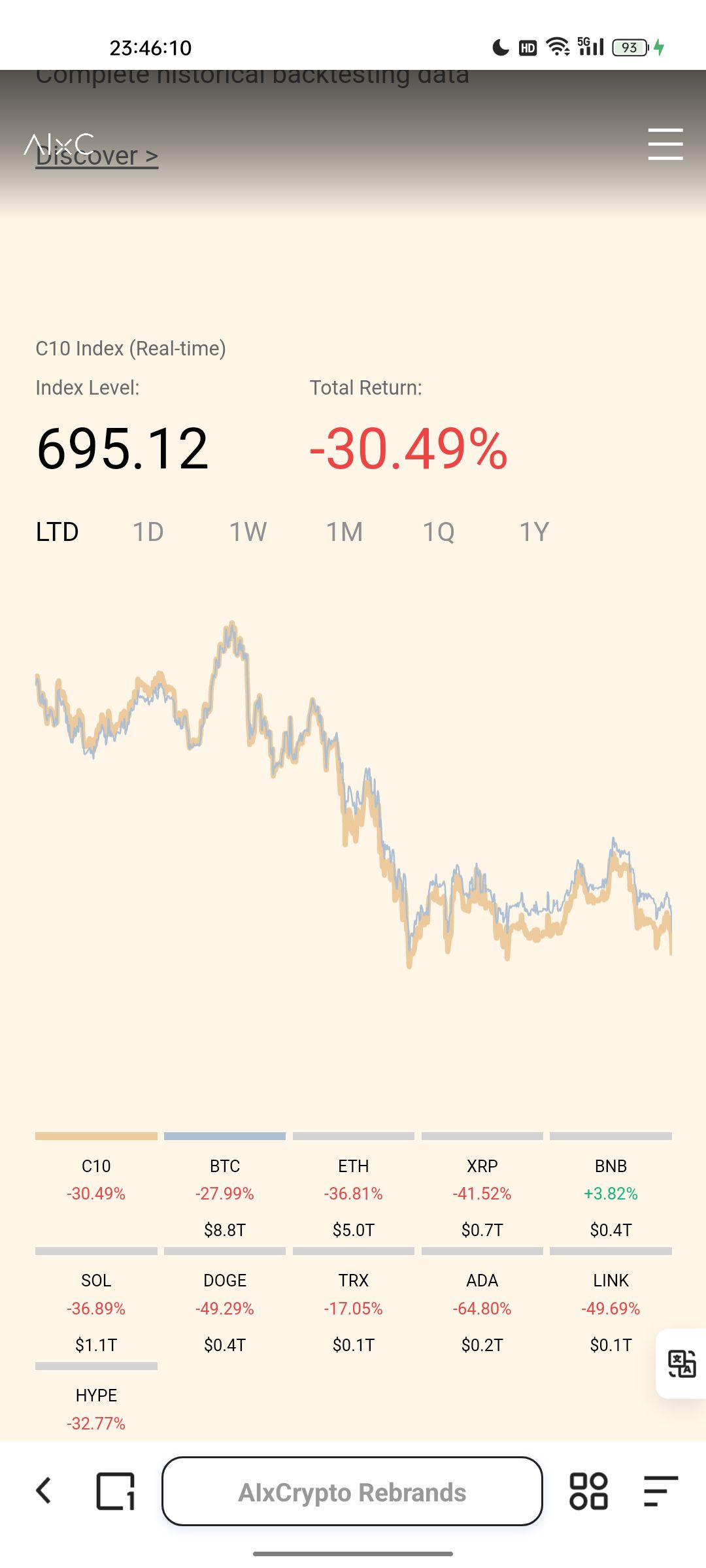Show the 1Y chart range
This screenshot has height=1568, width=706.
click(534, 532)
